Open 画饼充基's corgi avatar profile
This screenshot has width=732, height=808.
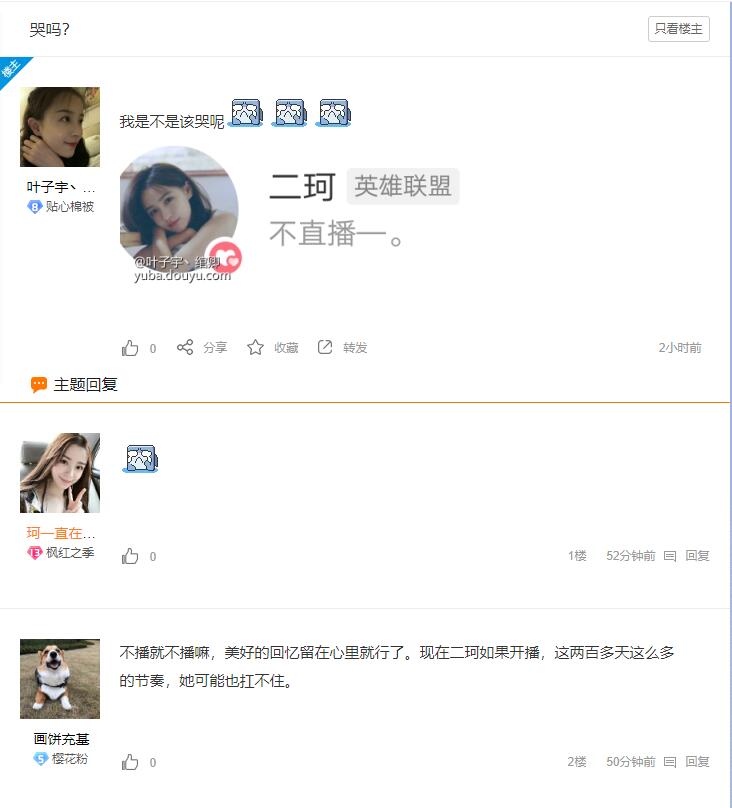(x=60, y=679)
